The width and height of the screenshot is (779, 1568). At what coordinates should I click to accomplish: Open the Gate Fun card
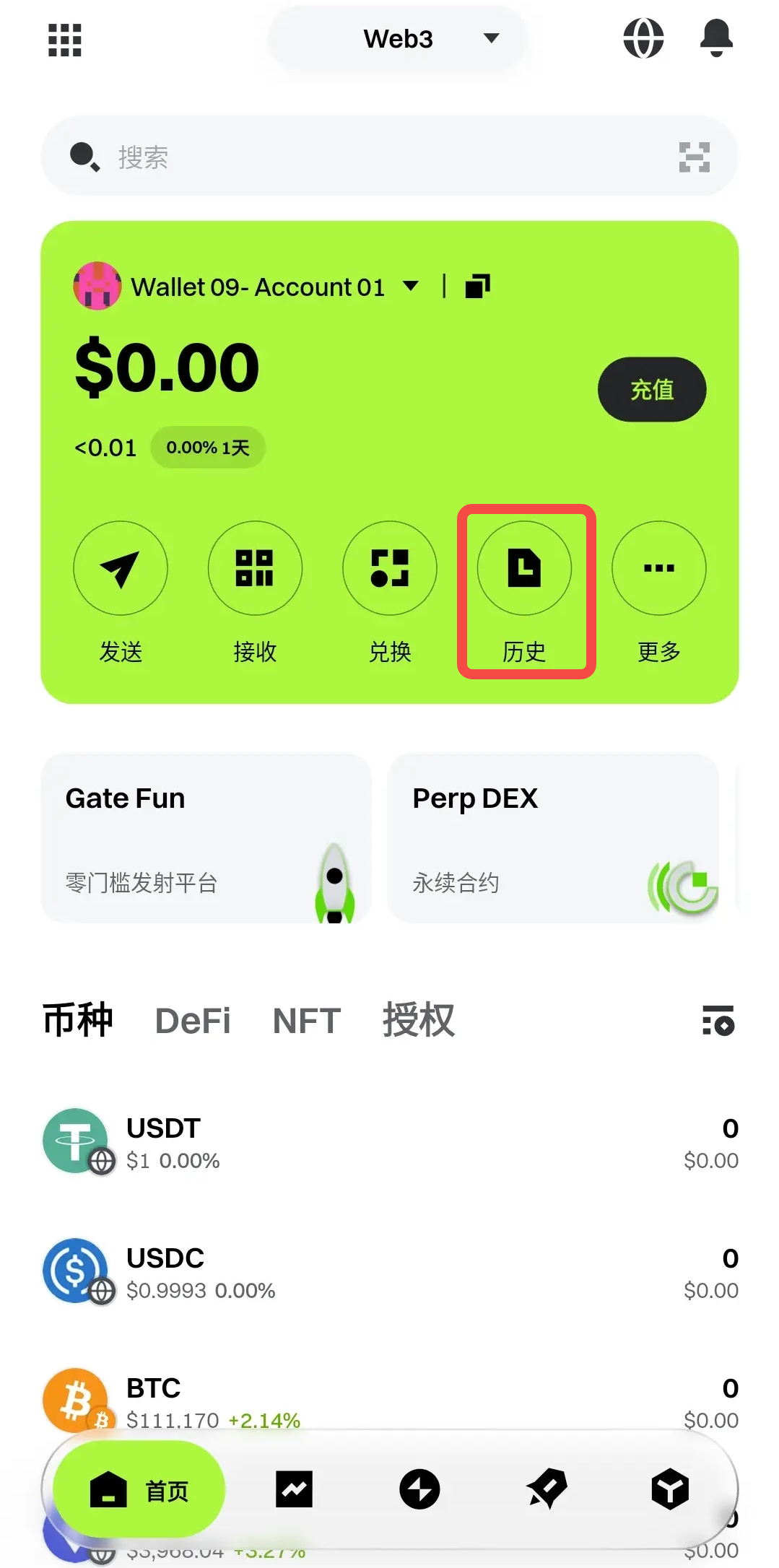tap(206, 837)
